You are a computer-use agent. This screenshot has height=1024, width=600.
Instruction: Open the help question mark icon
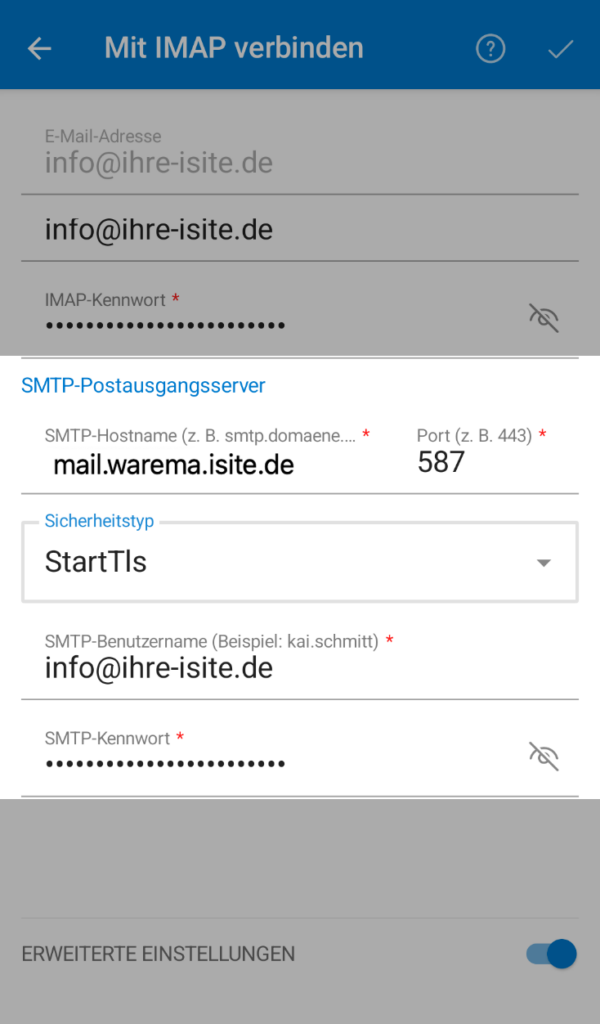[x=490, y=48]
